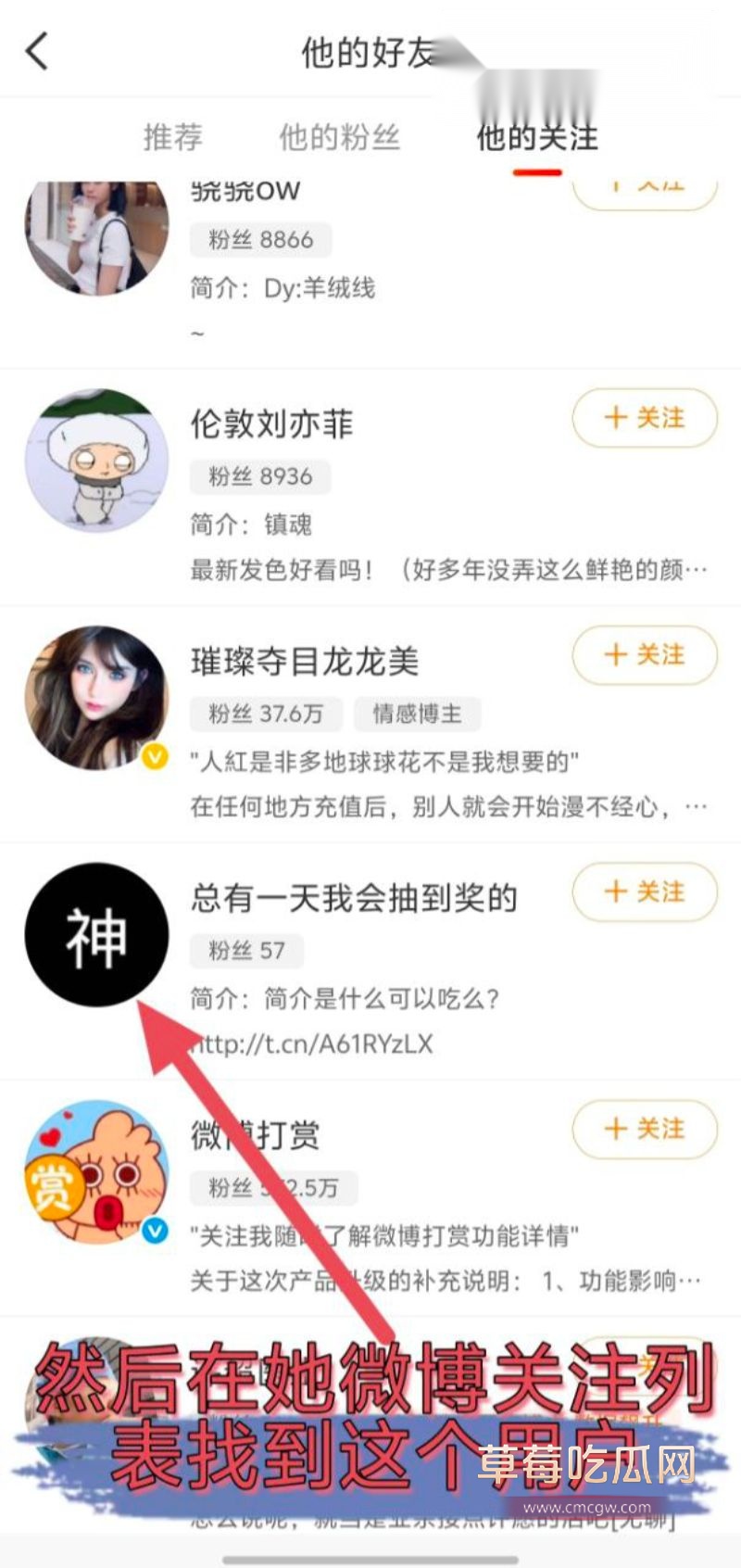The height and width of the screenshot is (1568, 741).
Task: Follow 伦敦刘亦菲 with the 关注 button
Action: tap(643, 419)
